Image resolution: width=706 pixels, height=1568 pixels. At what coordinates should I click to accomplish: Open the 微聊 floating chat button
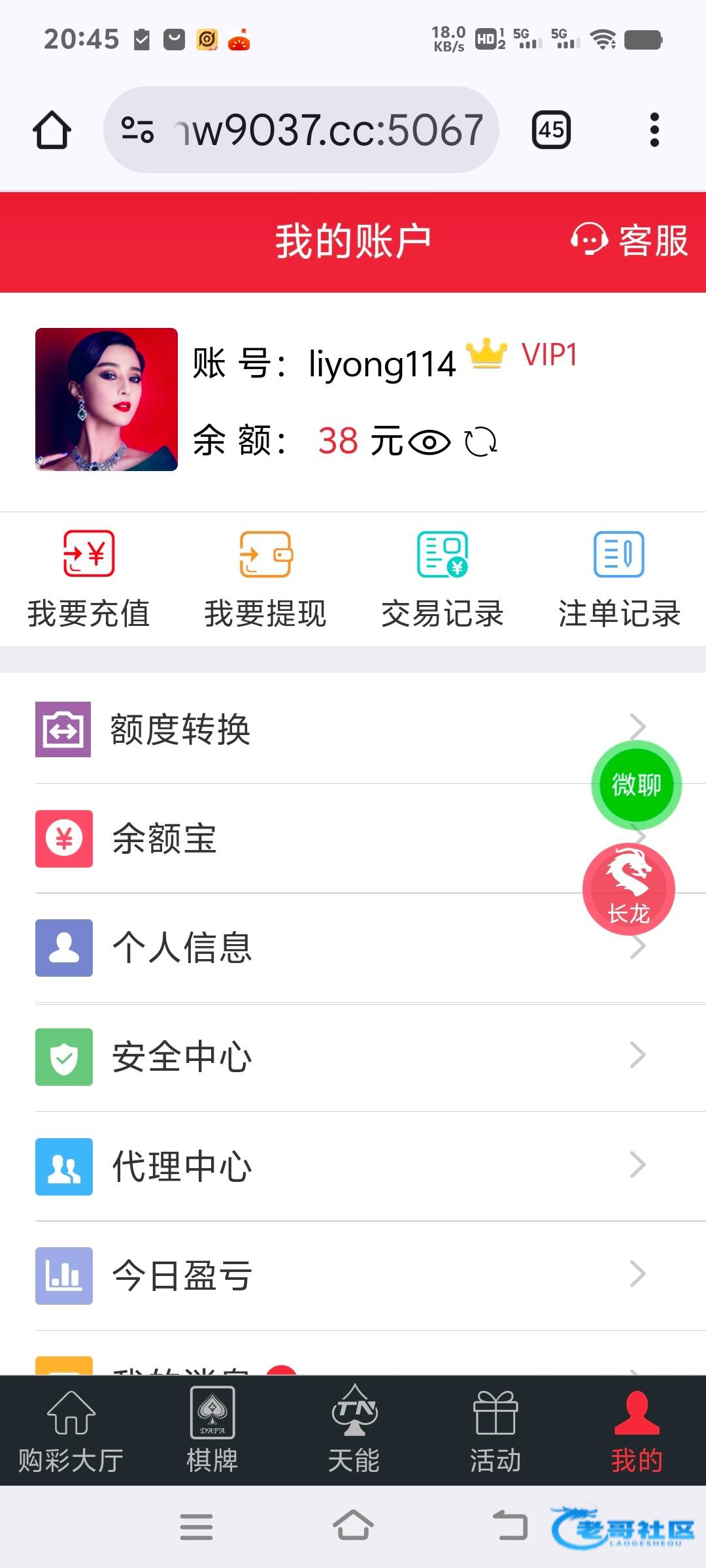(636, 785)
